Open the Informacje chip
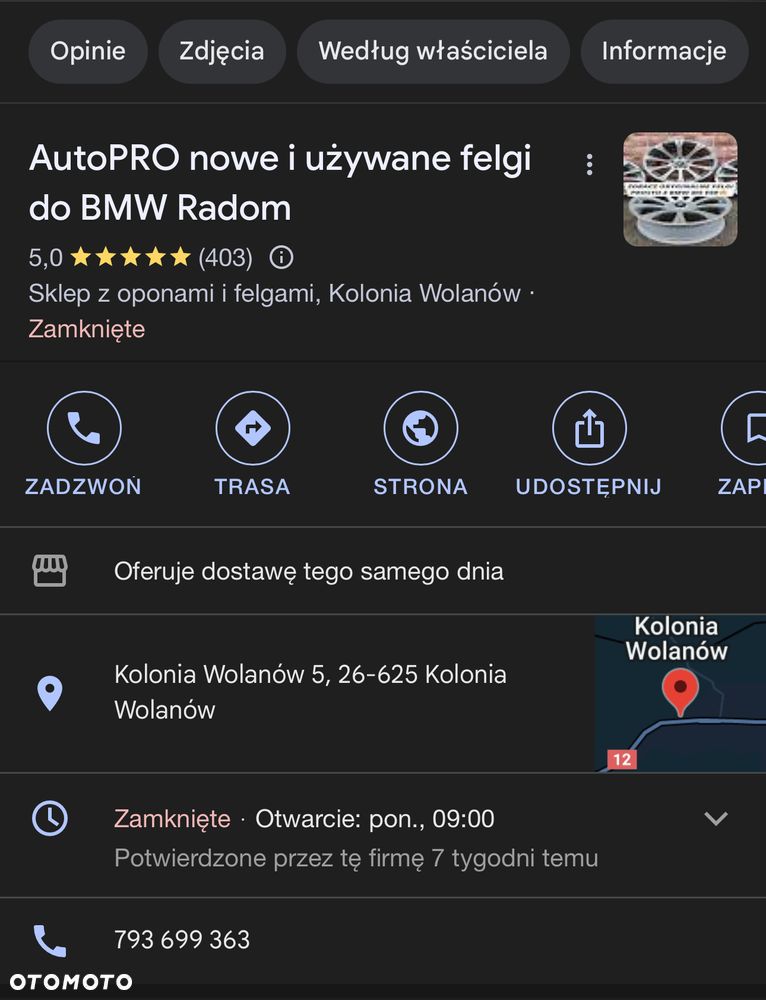The image size is (766, 1000). click(x=663, y=51)
